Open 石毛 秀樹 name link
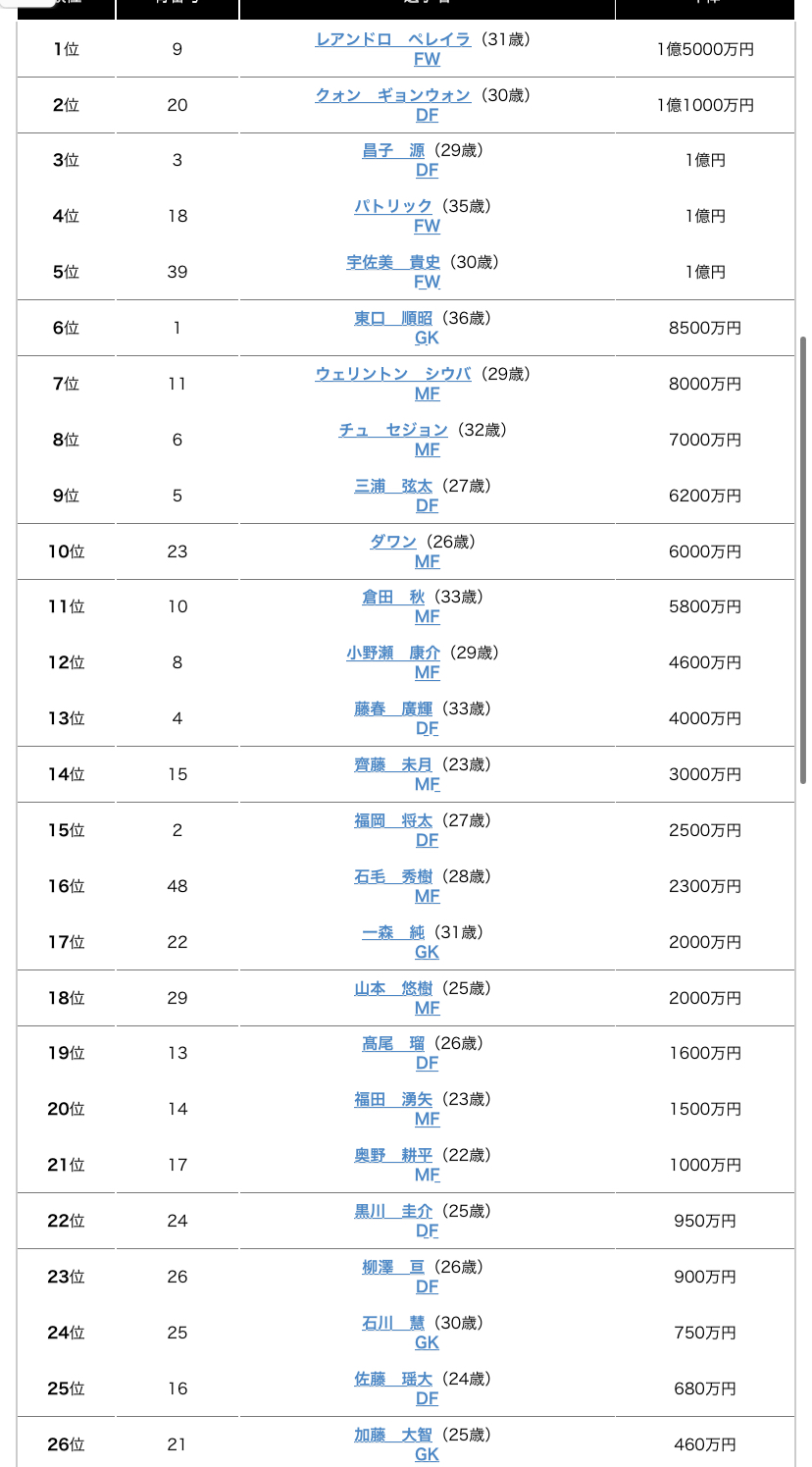Screen dimensions: 812x1467 click(x=393, y=876)
